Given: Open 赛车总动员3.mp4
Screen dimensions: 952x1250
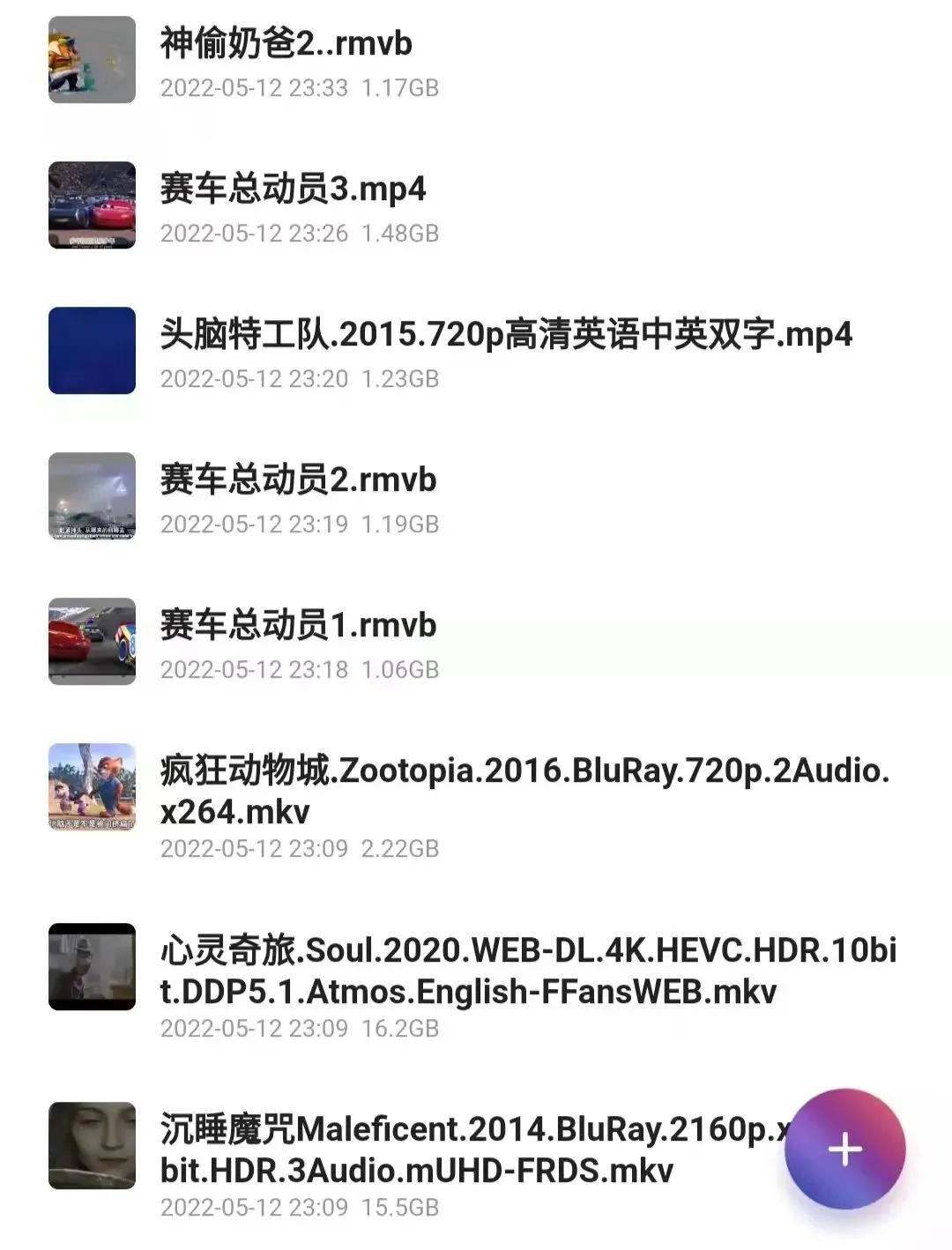Looking at the screenshot, I should pos(293,190).
